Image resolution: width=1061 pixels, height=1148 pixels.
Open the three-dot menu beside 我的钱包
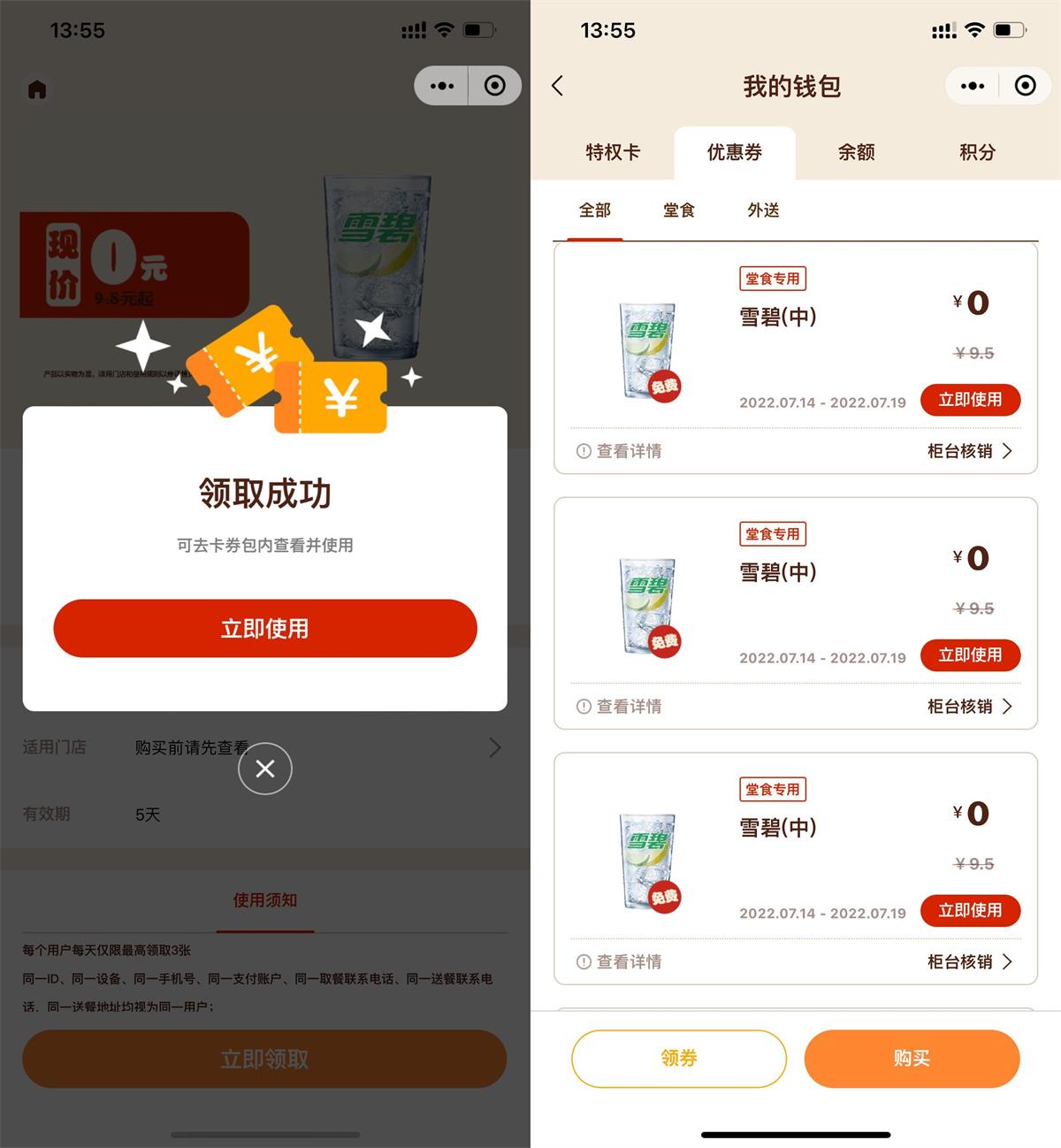[x=973, y=86]
